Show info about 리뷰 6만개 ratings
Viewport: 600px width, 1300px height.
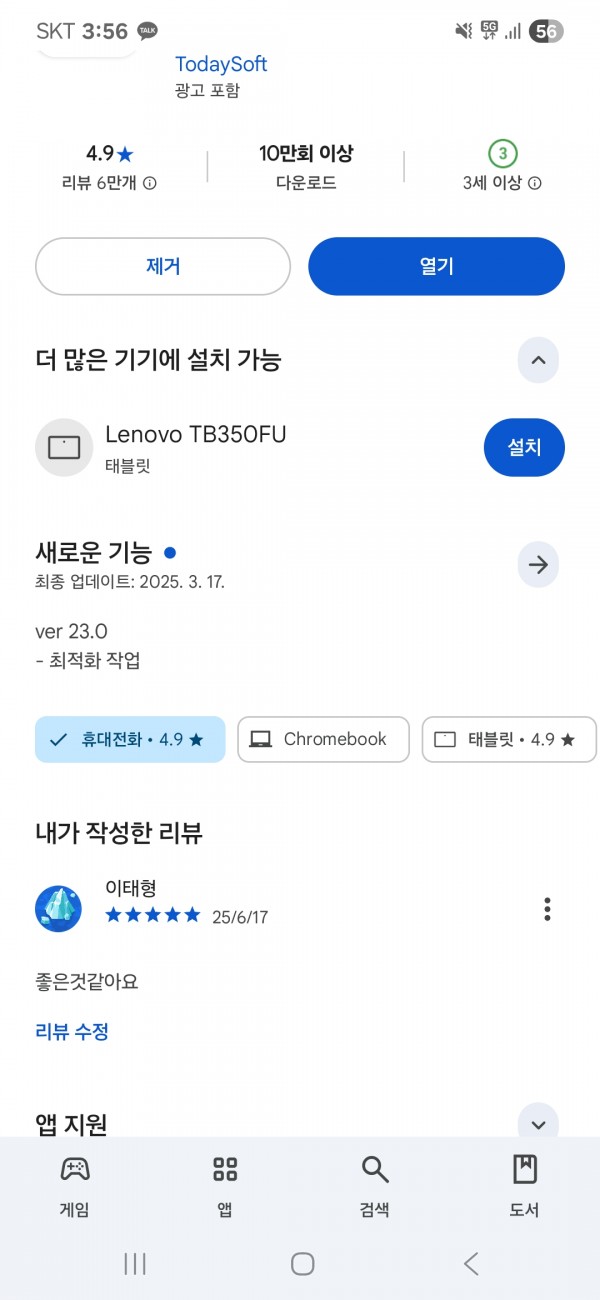point(149,184)
